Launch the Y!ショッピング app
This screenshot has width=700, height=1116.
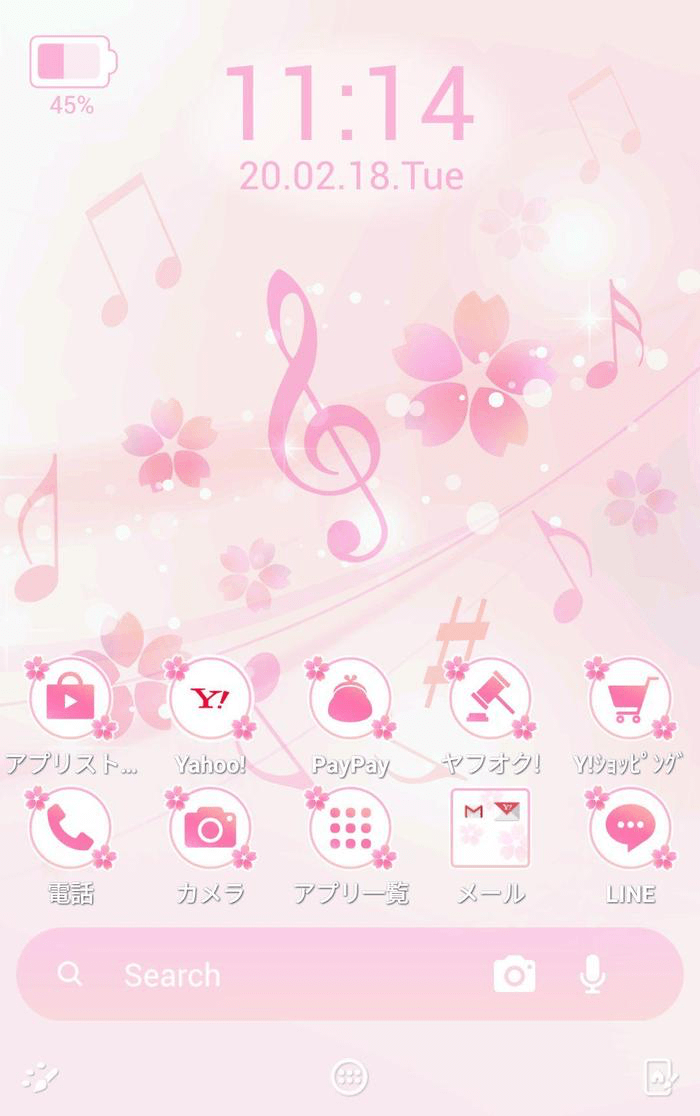coord(630,699)
